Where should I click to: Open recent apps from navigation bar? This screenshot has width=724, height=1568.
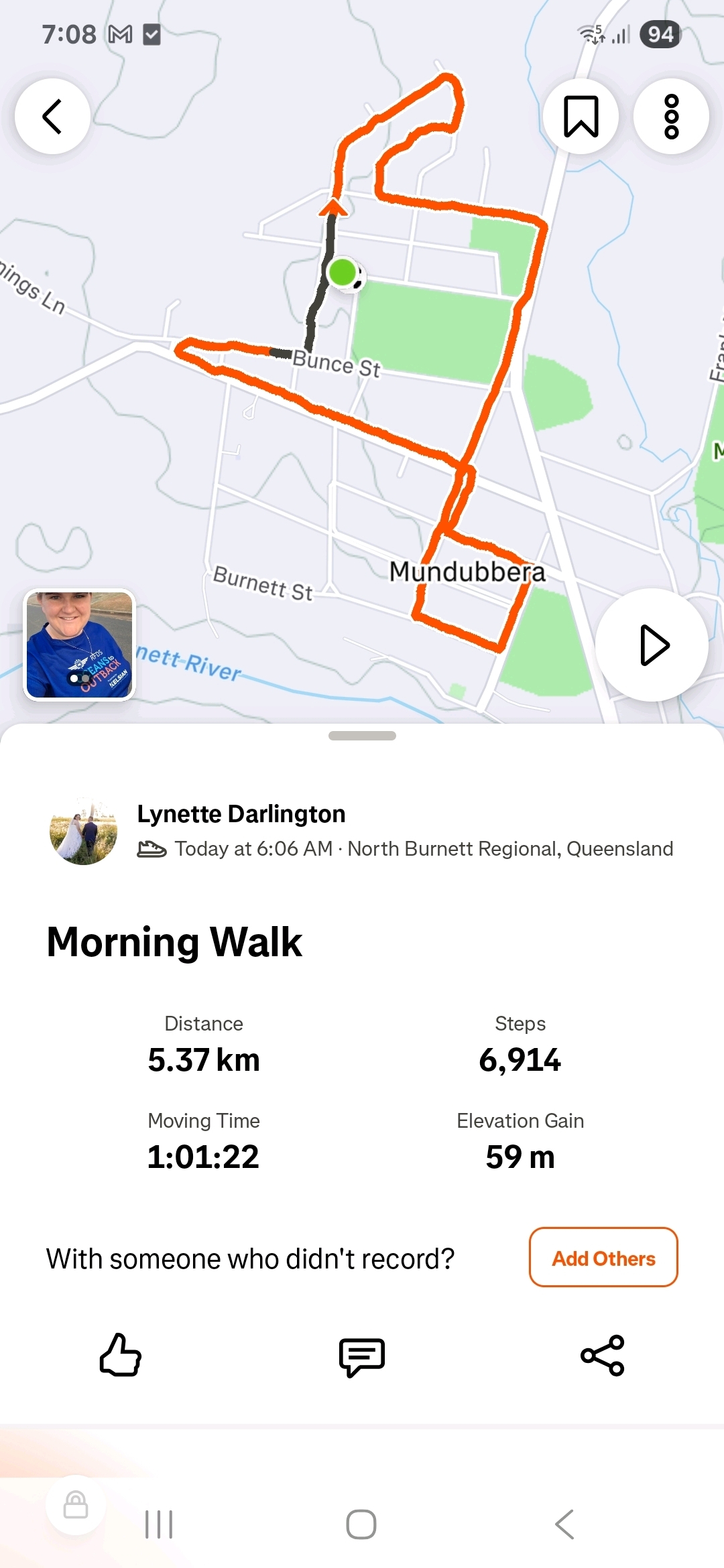coord(159,1524)
